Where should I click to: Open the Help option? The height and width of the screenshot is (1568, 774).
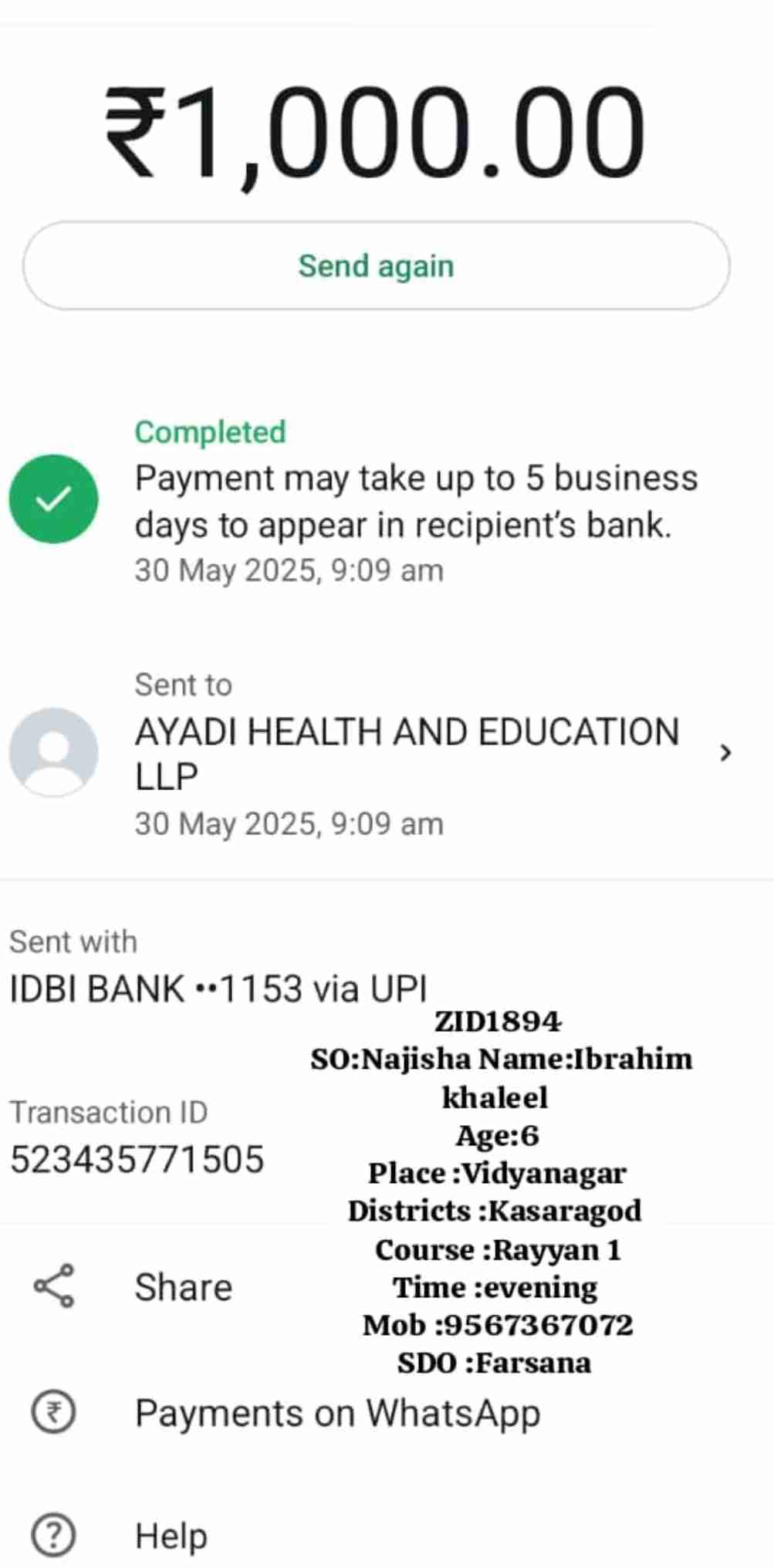click(171, 1536)
